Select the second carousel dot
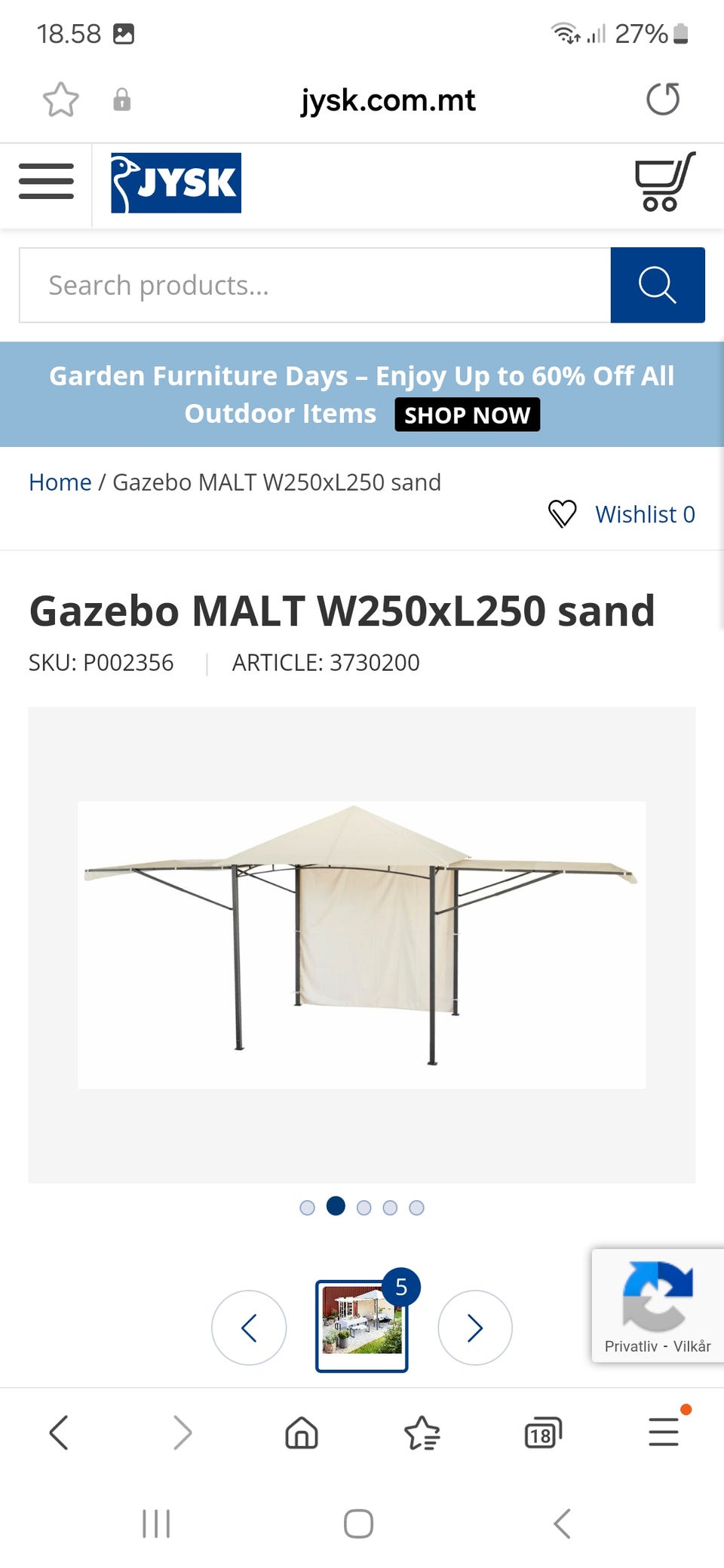 point(336,1208)
